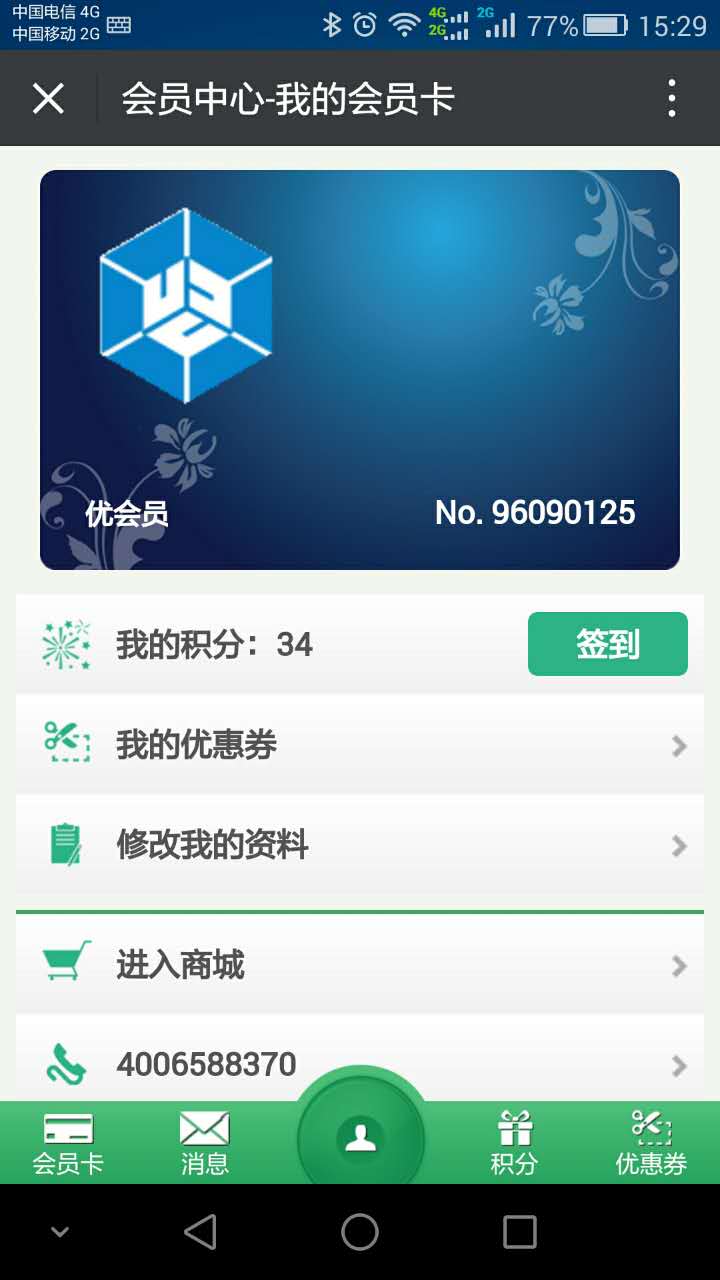Switch to the 积分 points tab
Viewport: 720px width, 1280px height.
tap(514, 1143)
